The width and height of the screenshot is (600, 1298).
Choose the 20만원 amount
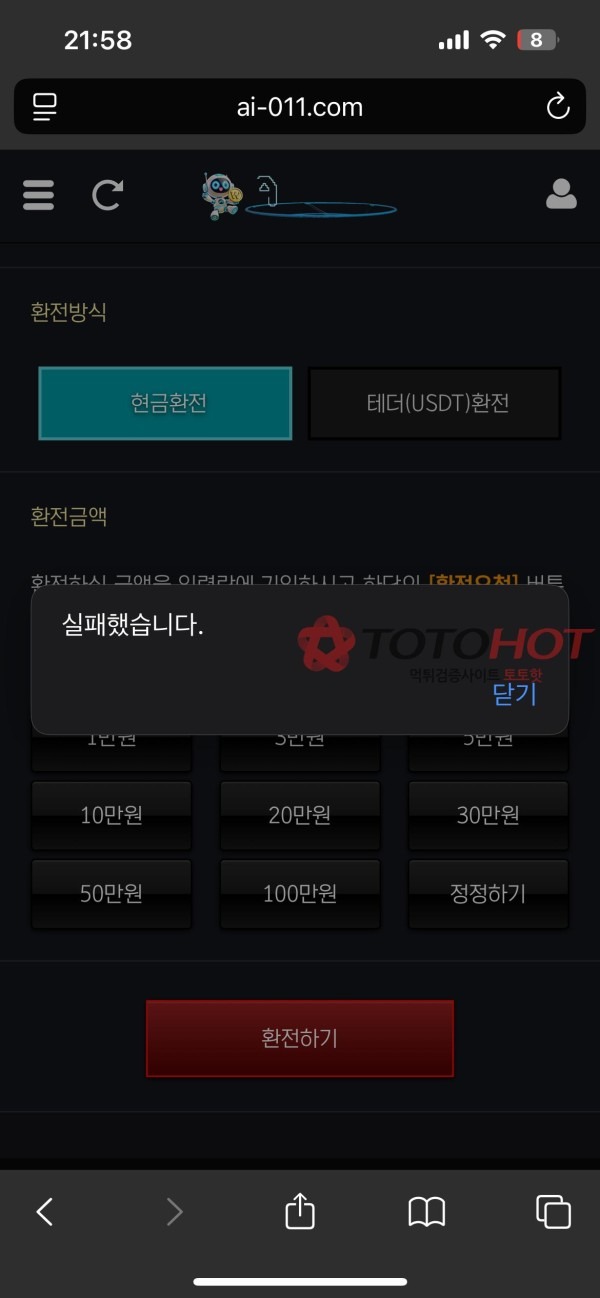(x=300, y=815)
